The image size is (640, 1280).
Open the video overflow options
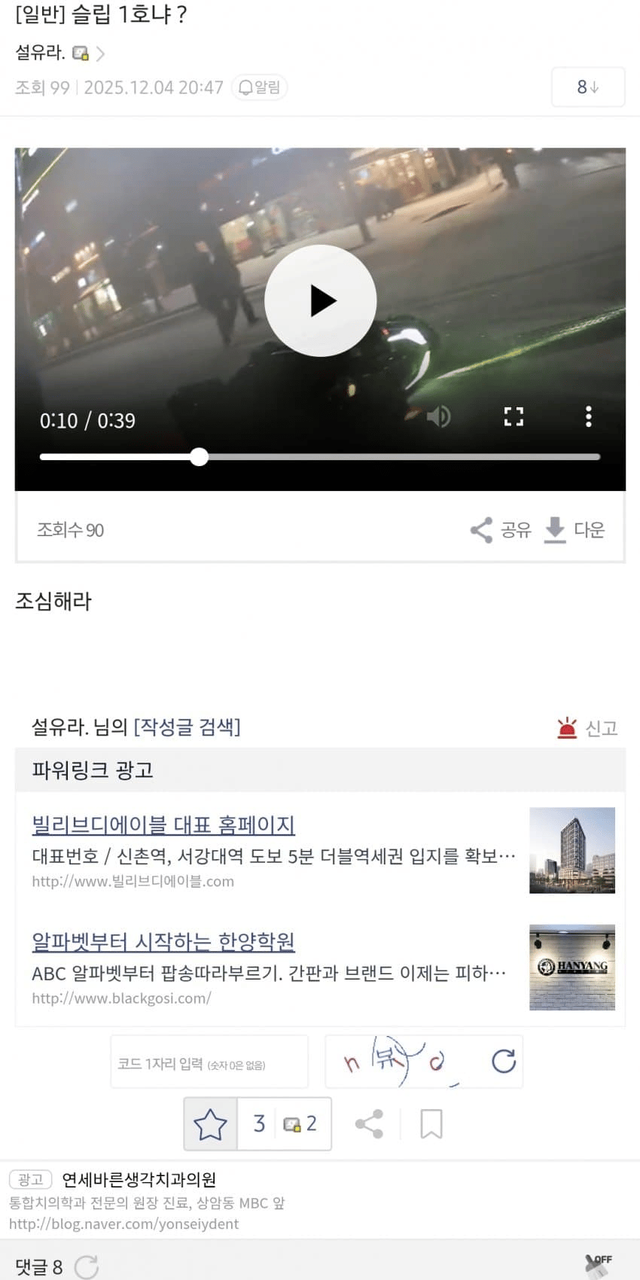tap(588, 417)
